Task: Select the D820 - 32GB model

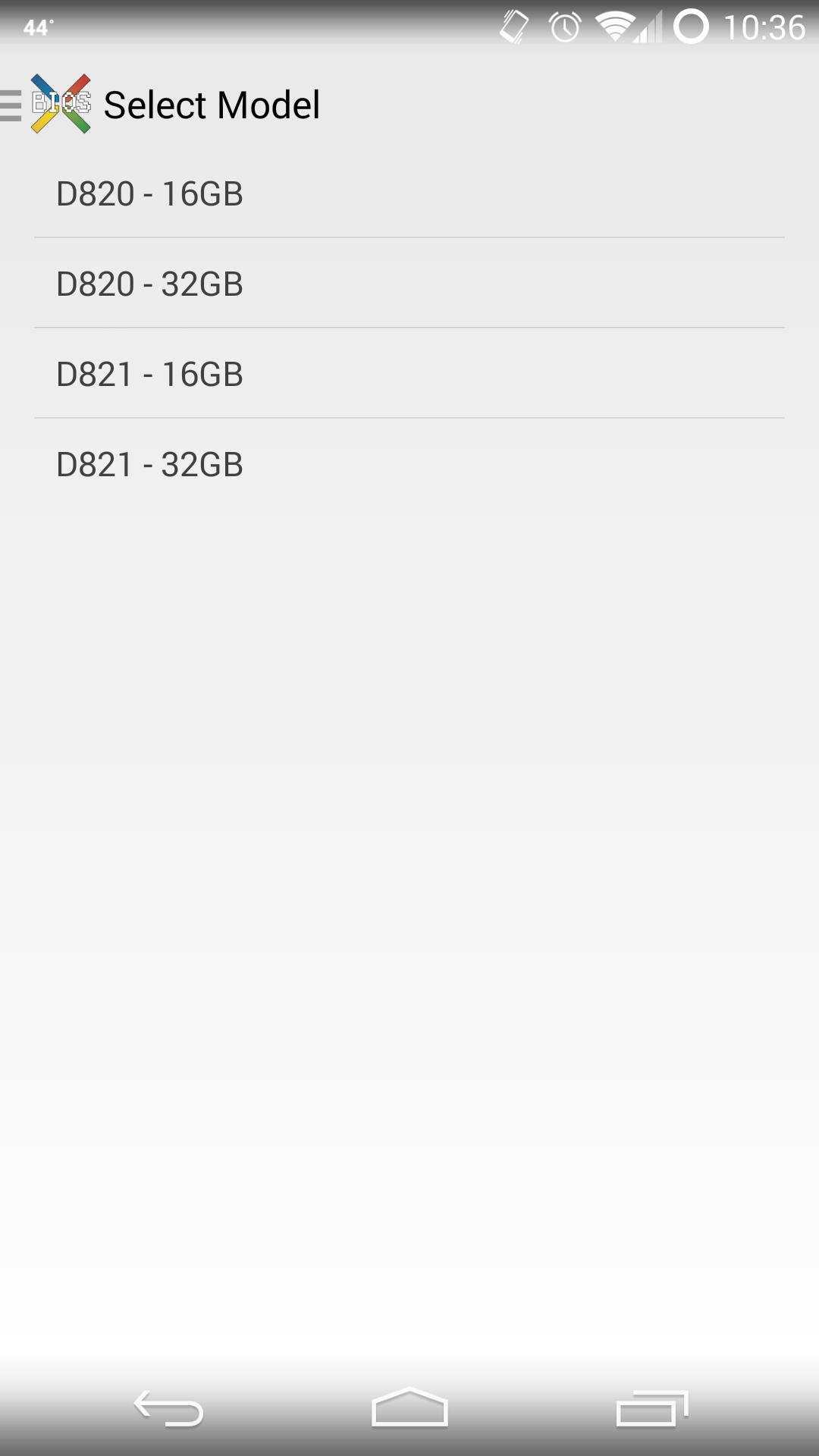Action: (x=150, y=284)
